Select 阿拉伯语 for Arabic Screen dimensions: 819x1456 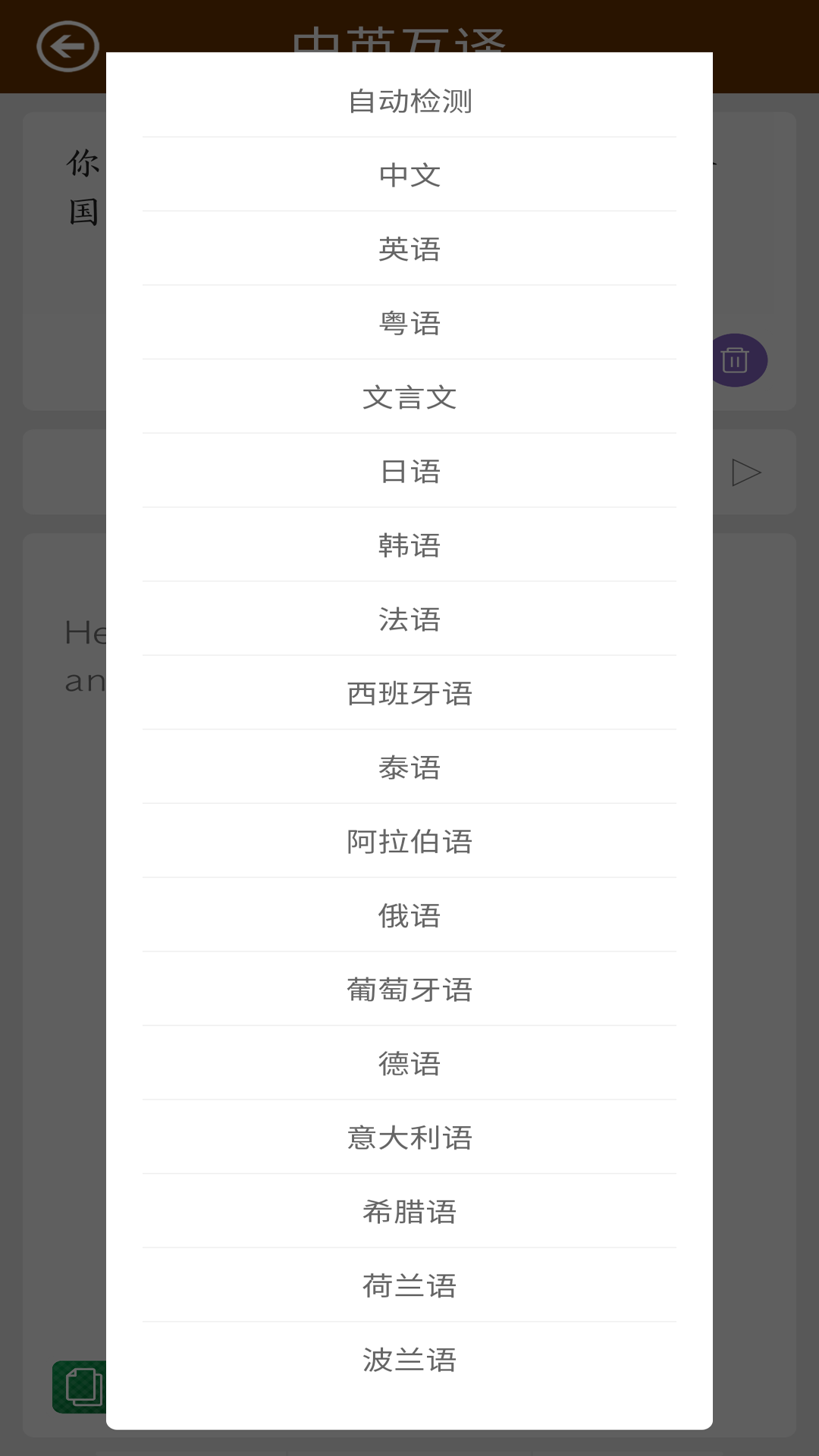pos(409,840)
